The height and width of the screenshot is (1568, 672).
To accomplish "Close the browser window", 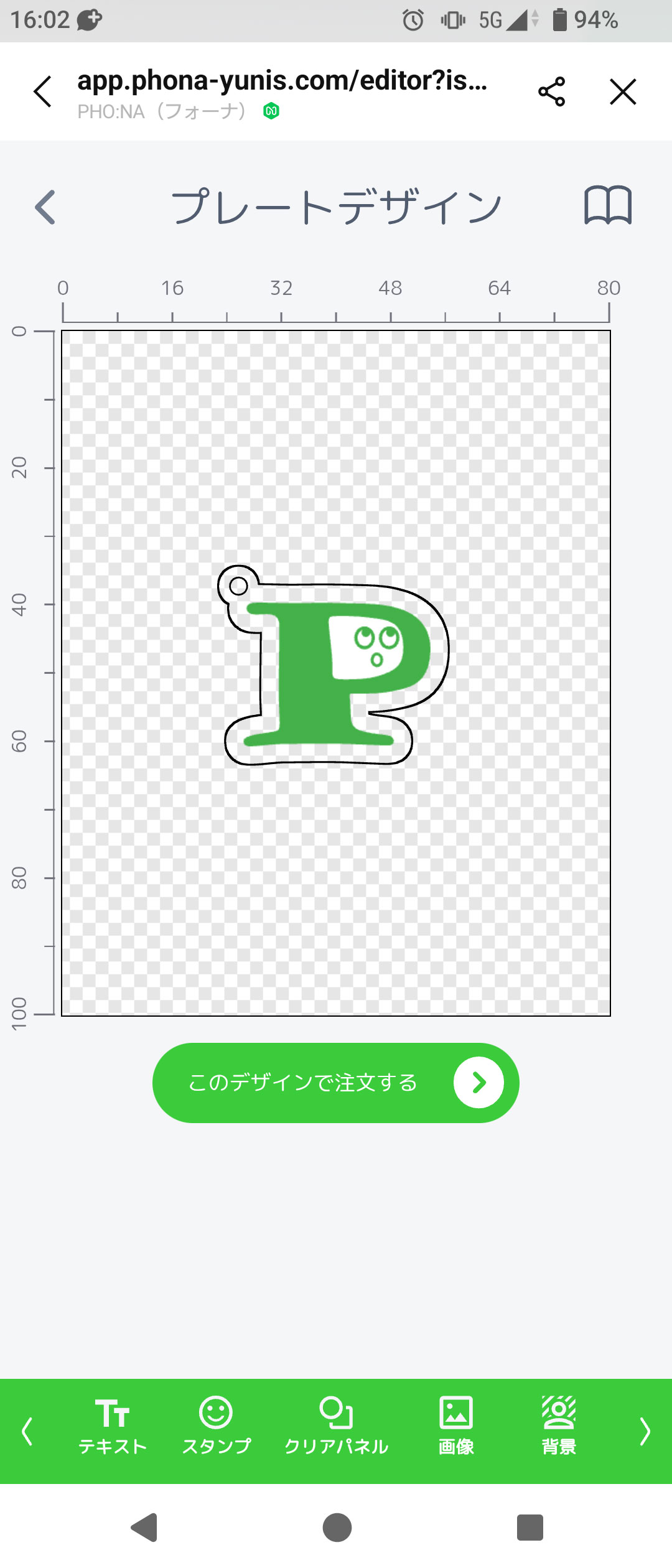I will [623, 92].
